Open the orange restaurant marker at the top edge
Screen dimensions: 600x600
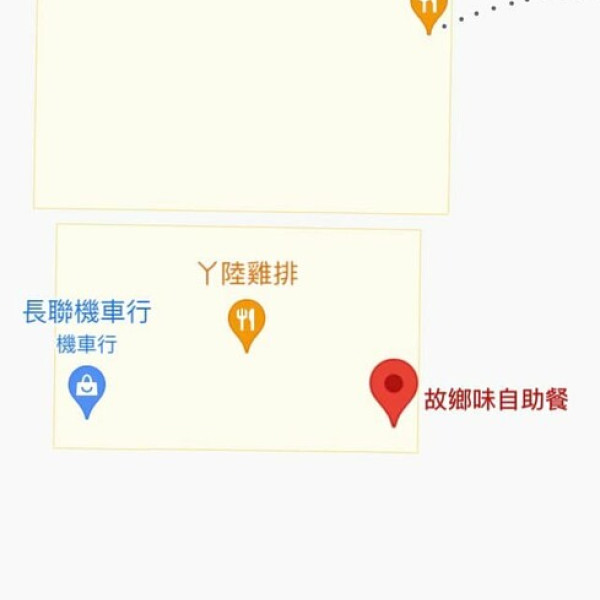(x=428, y=10)
